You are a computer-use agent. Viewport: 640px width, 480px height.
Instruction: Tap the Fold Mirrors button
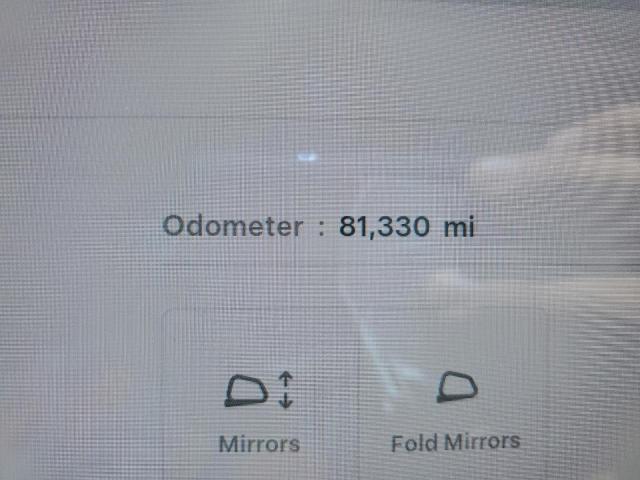456,408
